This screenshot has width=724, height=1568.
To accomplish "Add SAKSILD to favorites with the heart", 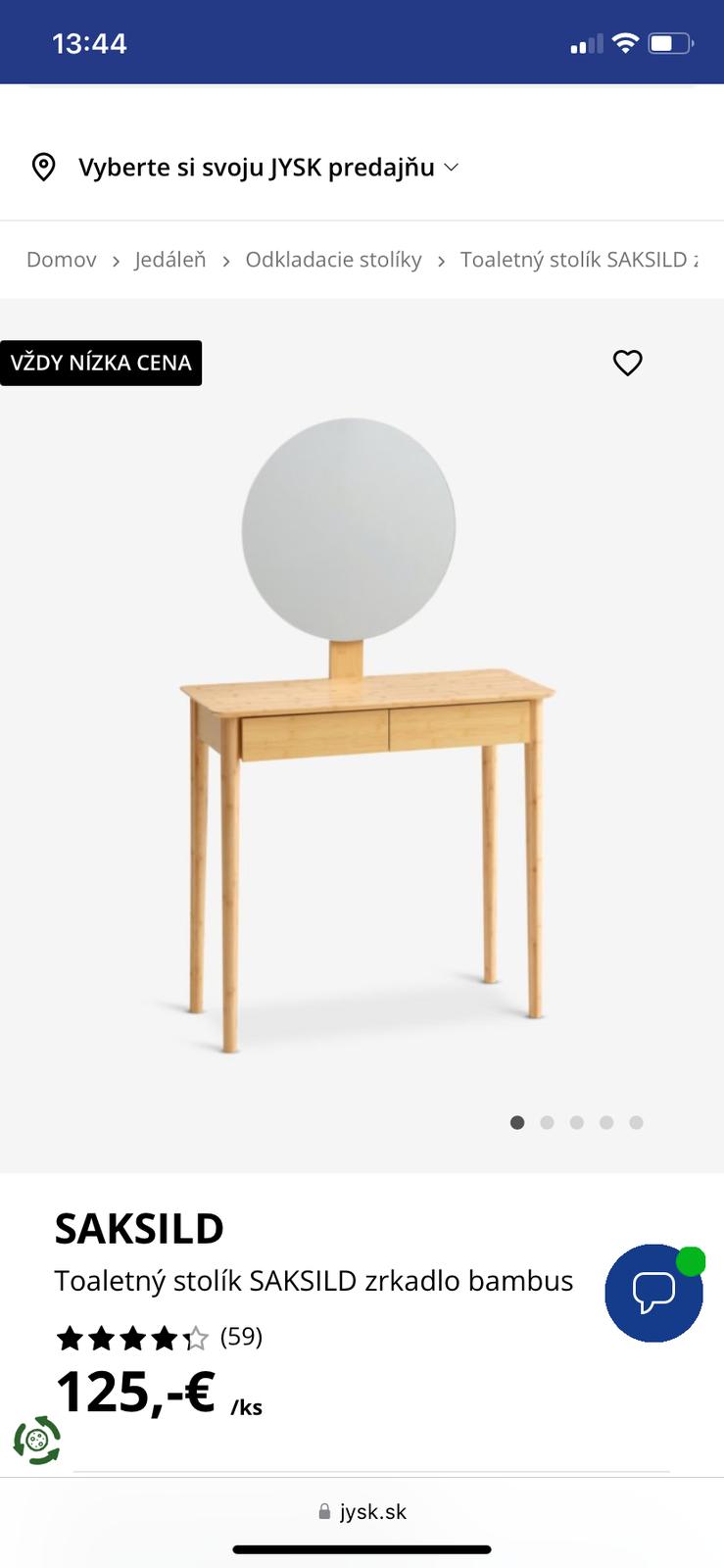I will click(x=627, y=363).
